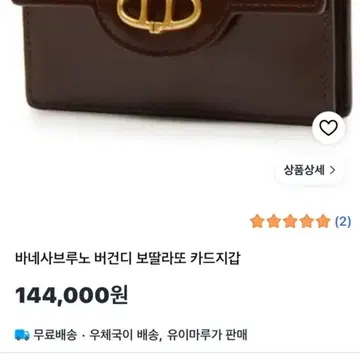The width and height of the screenshot is (360, 360).
Task: Open 상품상세 product details
Action: click(x=309, y=170)
